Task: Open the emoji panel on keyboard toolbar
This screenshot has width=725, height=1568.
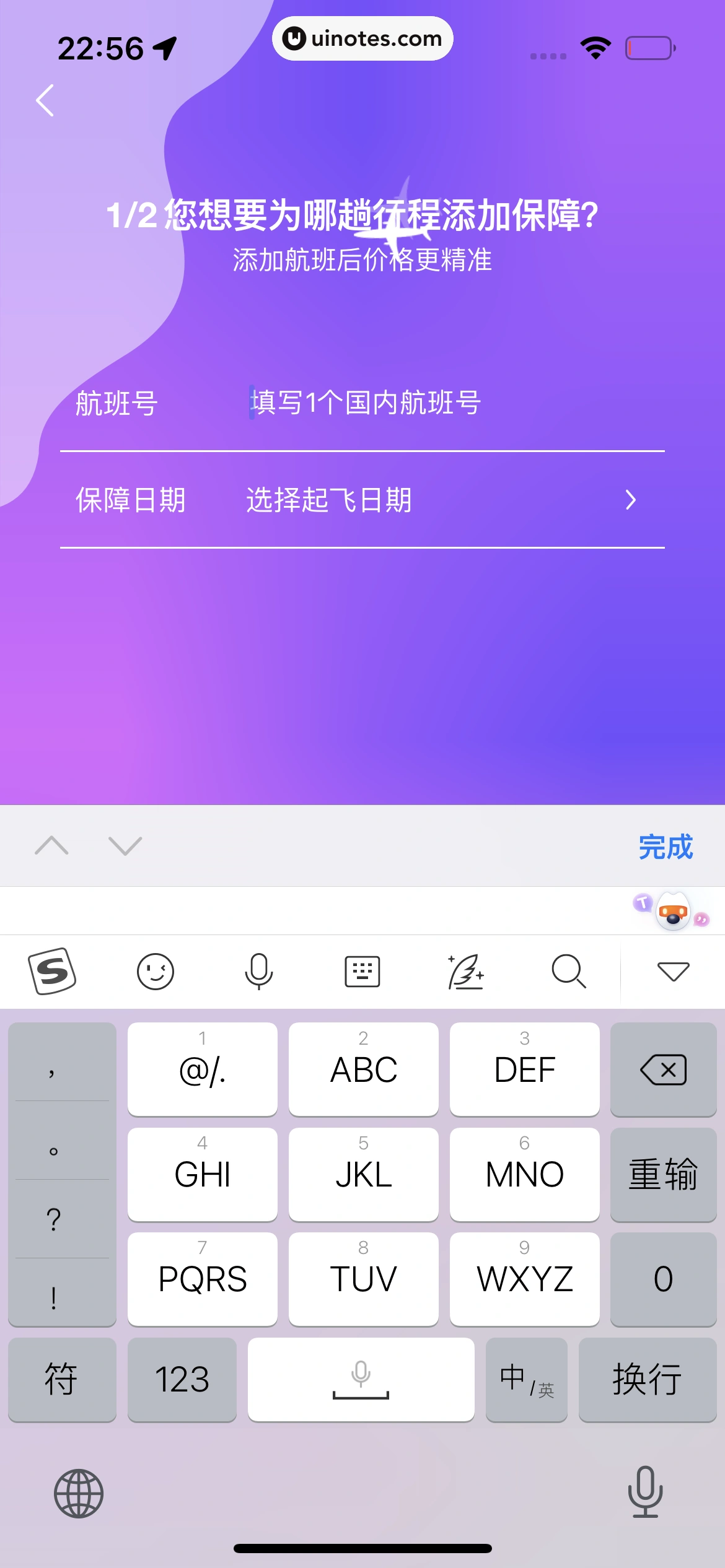Action: click(155, 971)
